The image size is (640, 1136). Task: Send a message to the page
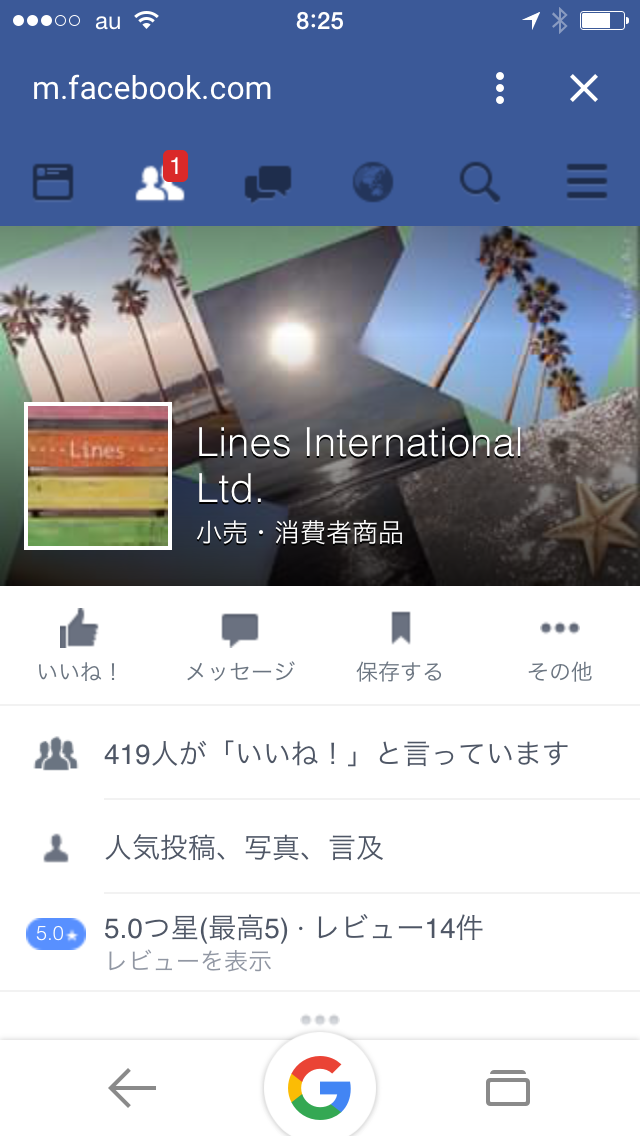[x=240, y=646]
